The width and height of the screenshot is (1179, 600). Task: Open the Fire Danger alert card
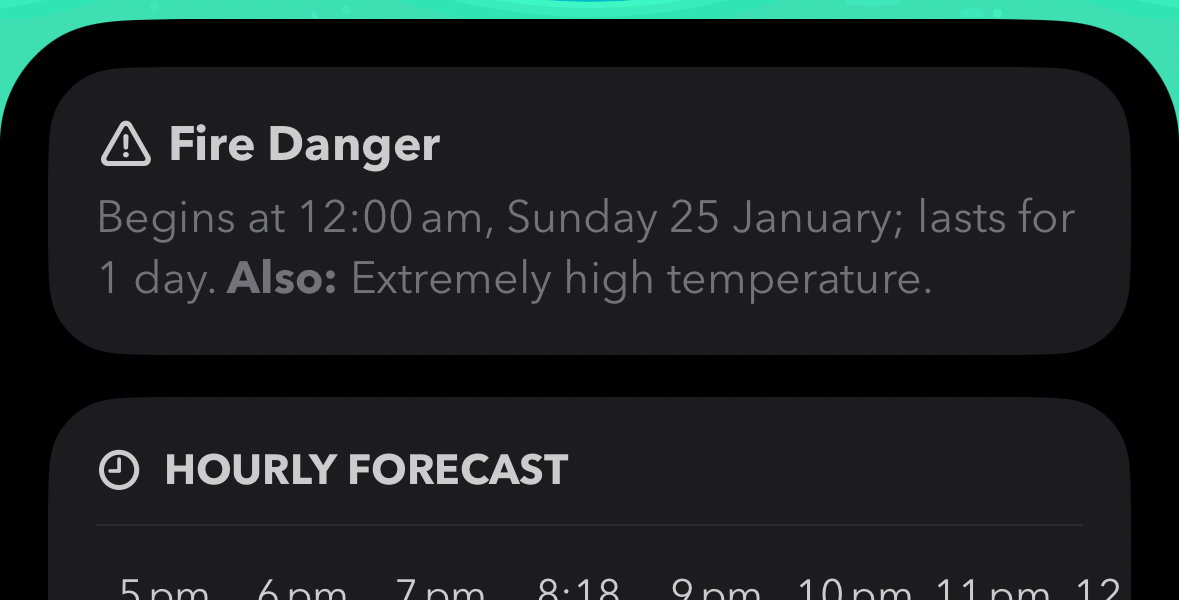click(588, 212)
